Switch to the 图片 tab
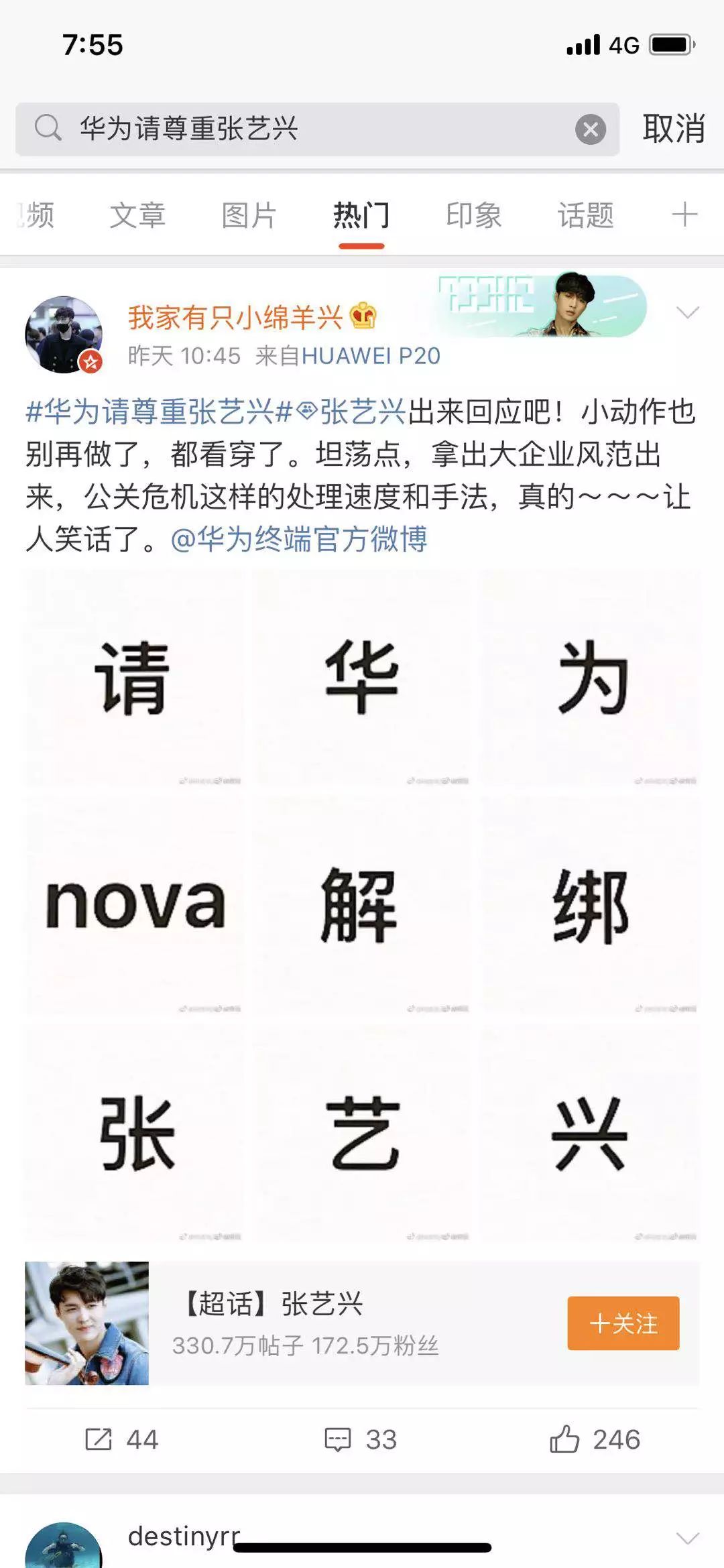Image resolution: width=724 pixels, height=1568 pixels. tap(249, 215)
